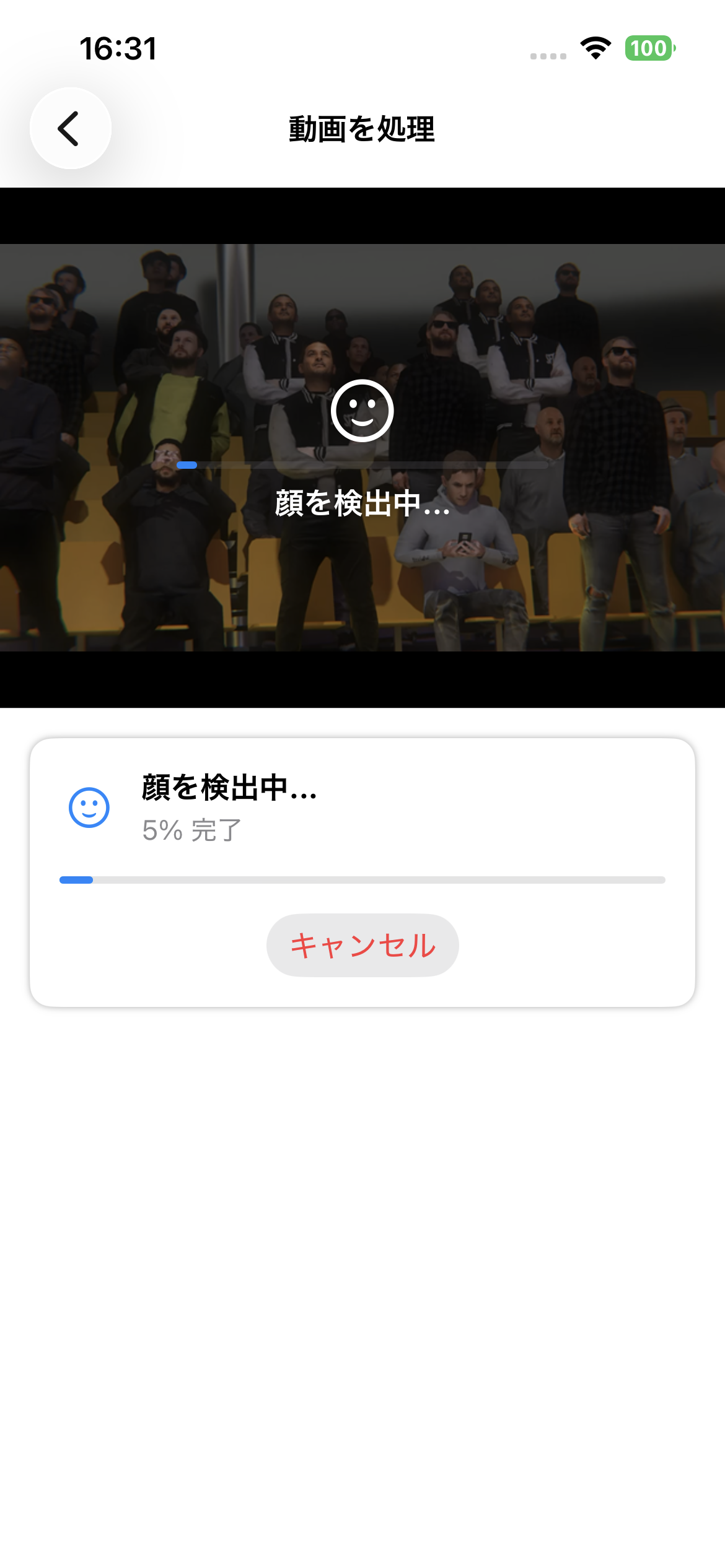The height and width of the screenshot is (1568, 725).
Task: Select the blue smiley icon in progress card
Action: (x=87, y=806)
